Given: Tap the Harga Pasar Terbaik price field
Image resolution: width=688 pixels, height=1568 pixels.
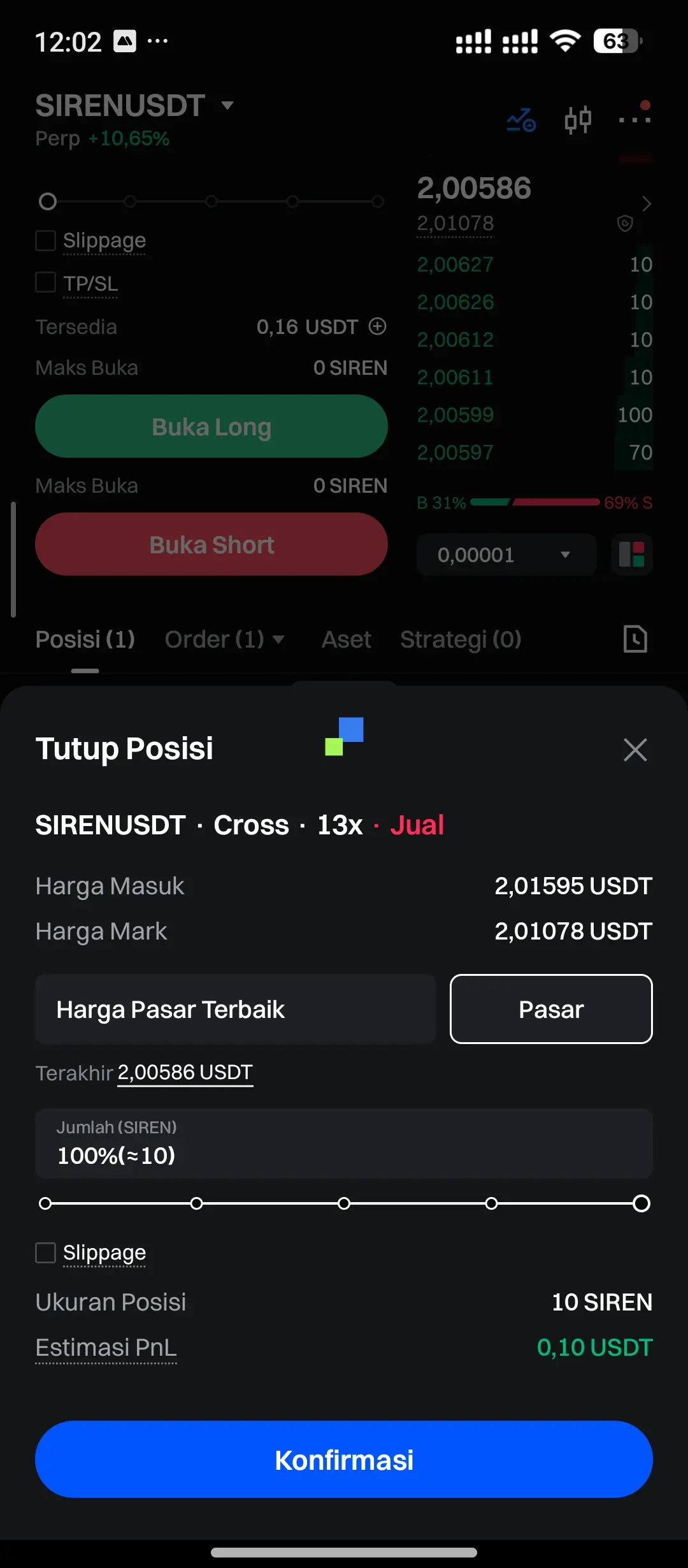Looking at the screenshot, I should 236,1009.
